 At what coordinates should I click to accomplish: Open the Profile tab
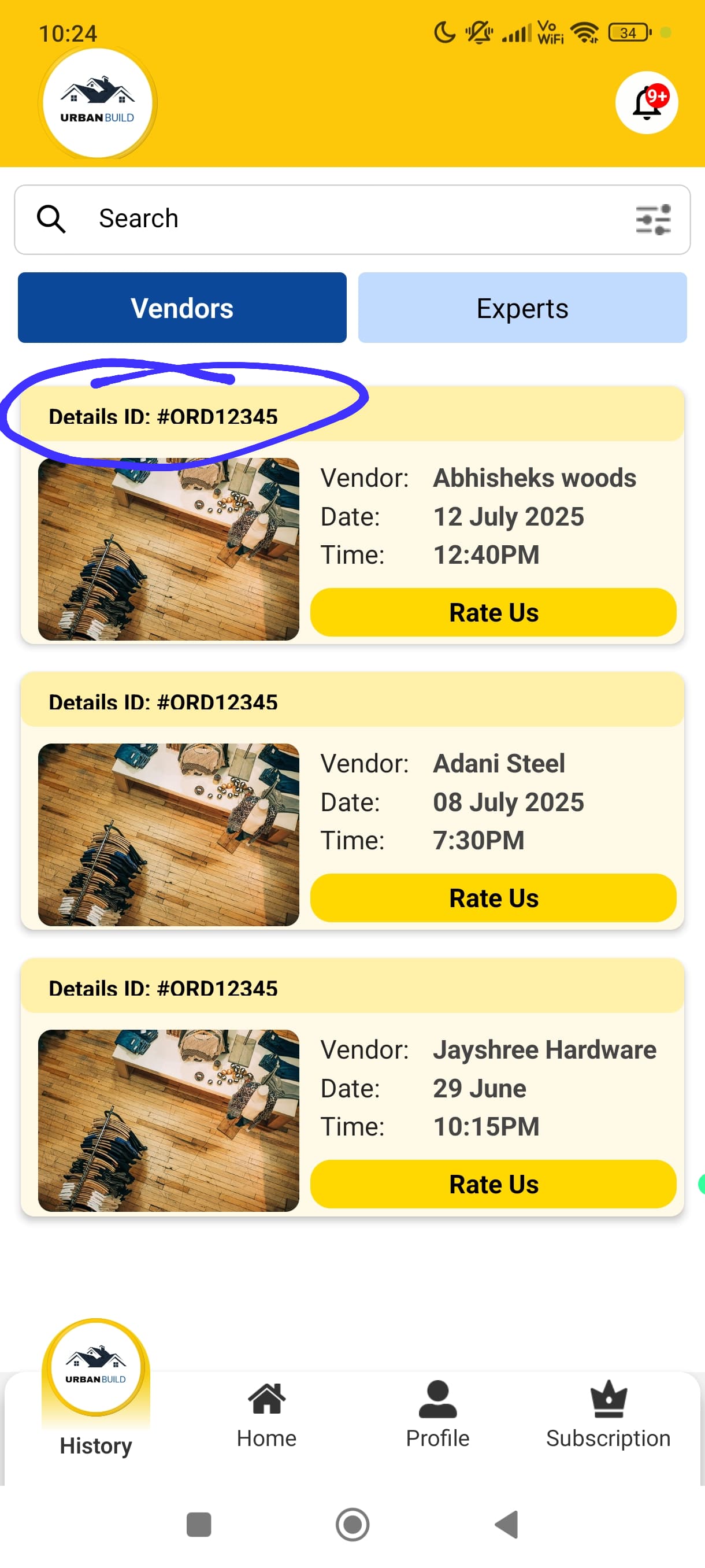pos(437,1415)
